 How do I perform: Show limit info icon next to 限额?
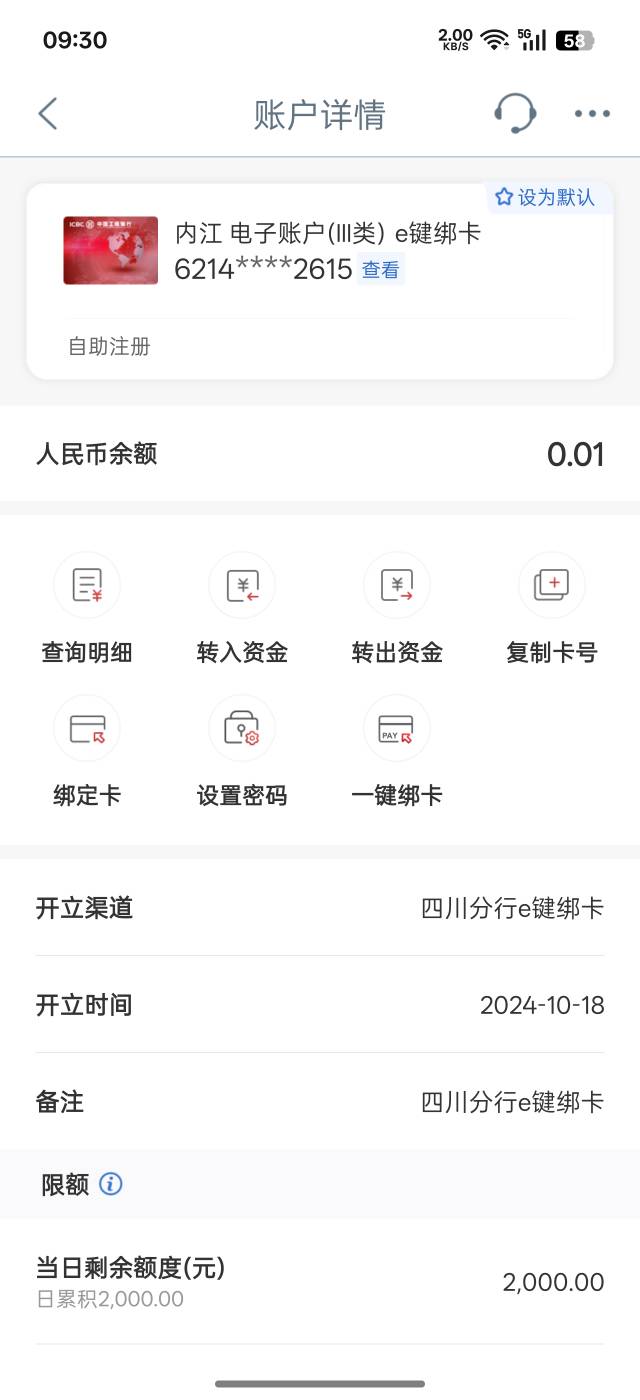click(x=111, y=1184)
